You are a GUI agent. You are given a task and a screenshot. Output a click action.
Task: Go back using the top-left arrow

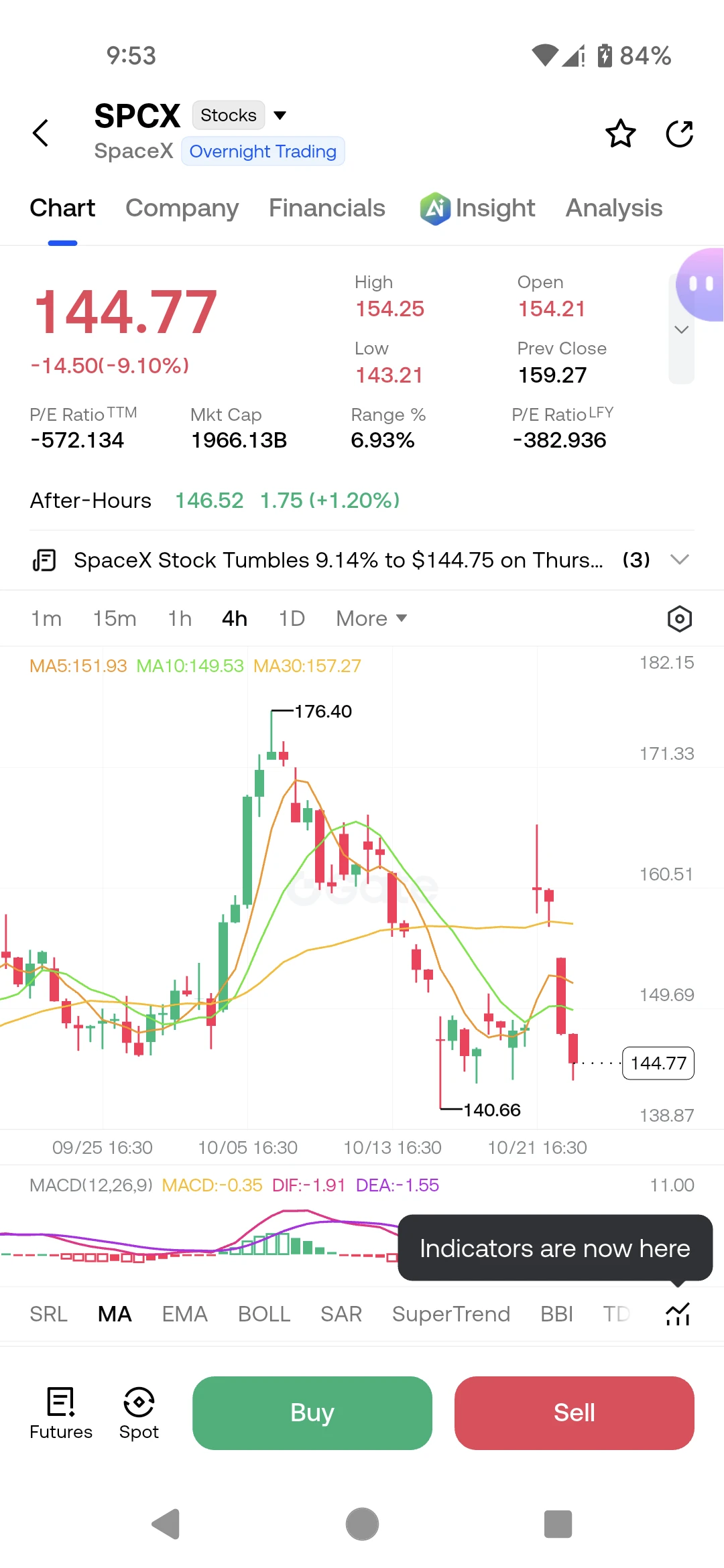pyautogui.click(x=41, y=133)
